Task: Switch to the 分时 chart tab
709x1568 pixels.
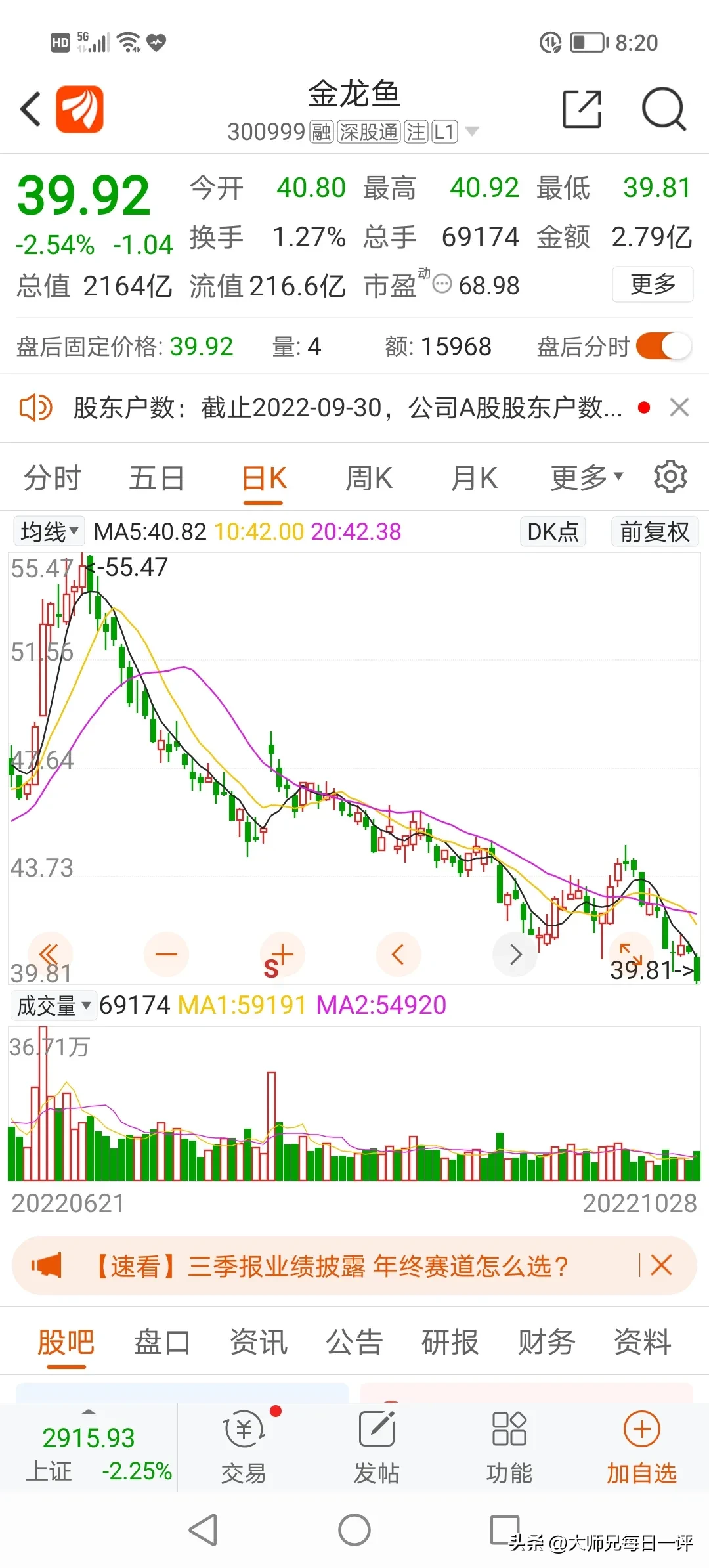Action: 52,478
